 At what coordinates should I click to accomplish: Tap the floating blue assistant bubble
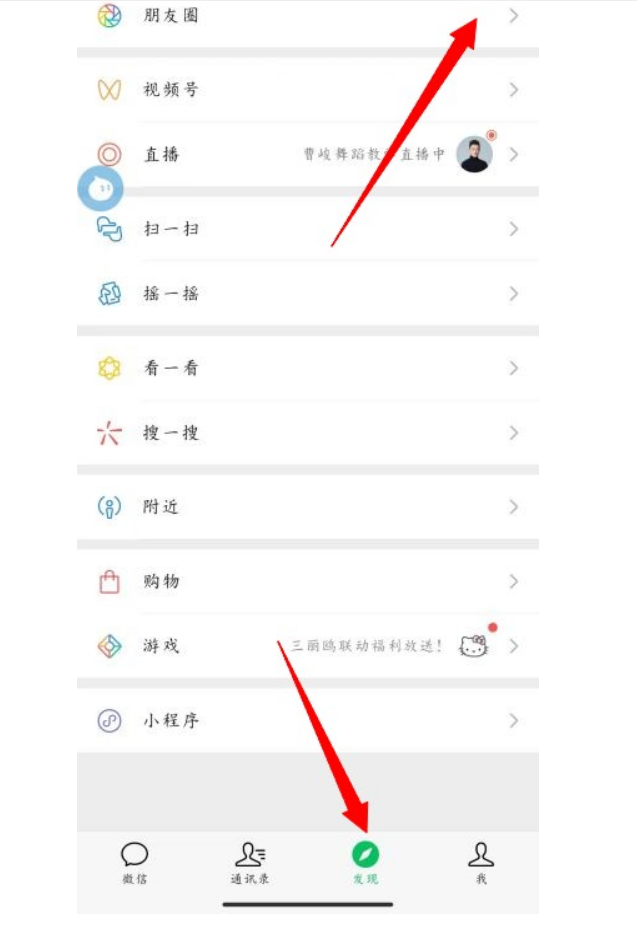(x=100, y=189)
